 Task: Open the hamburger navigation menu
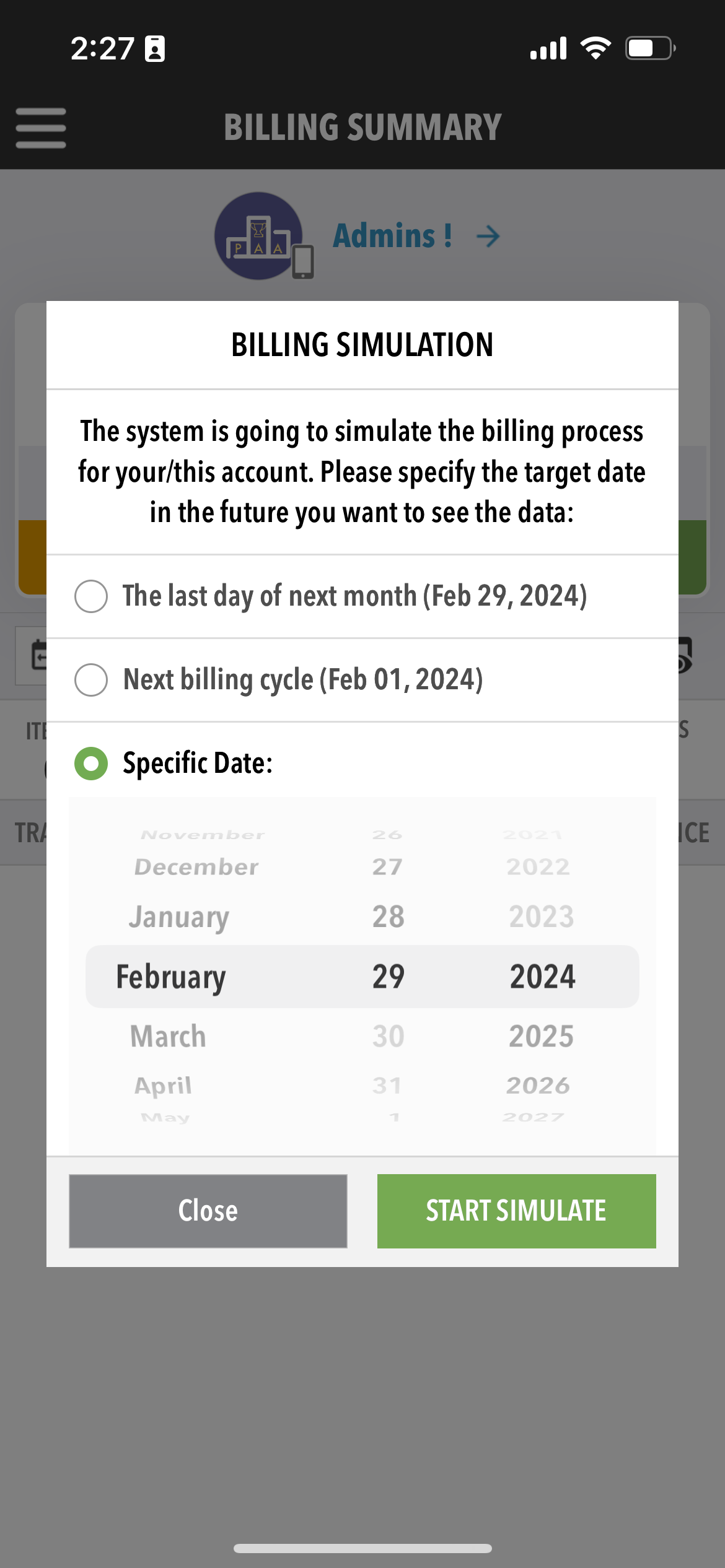click(x=40, y=128)
